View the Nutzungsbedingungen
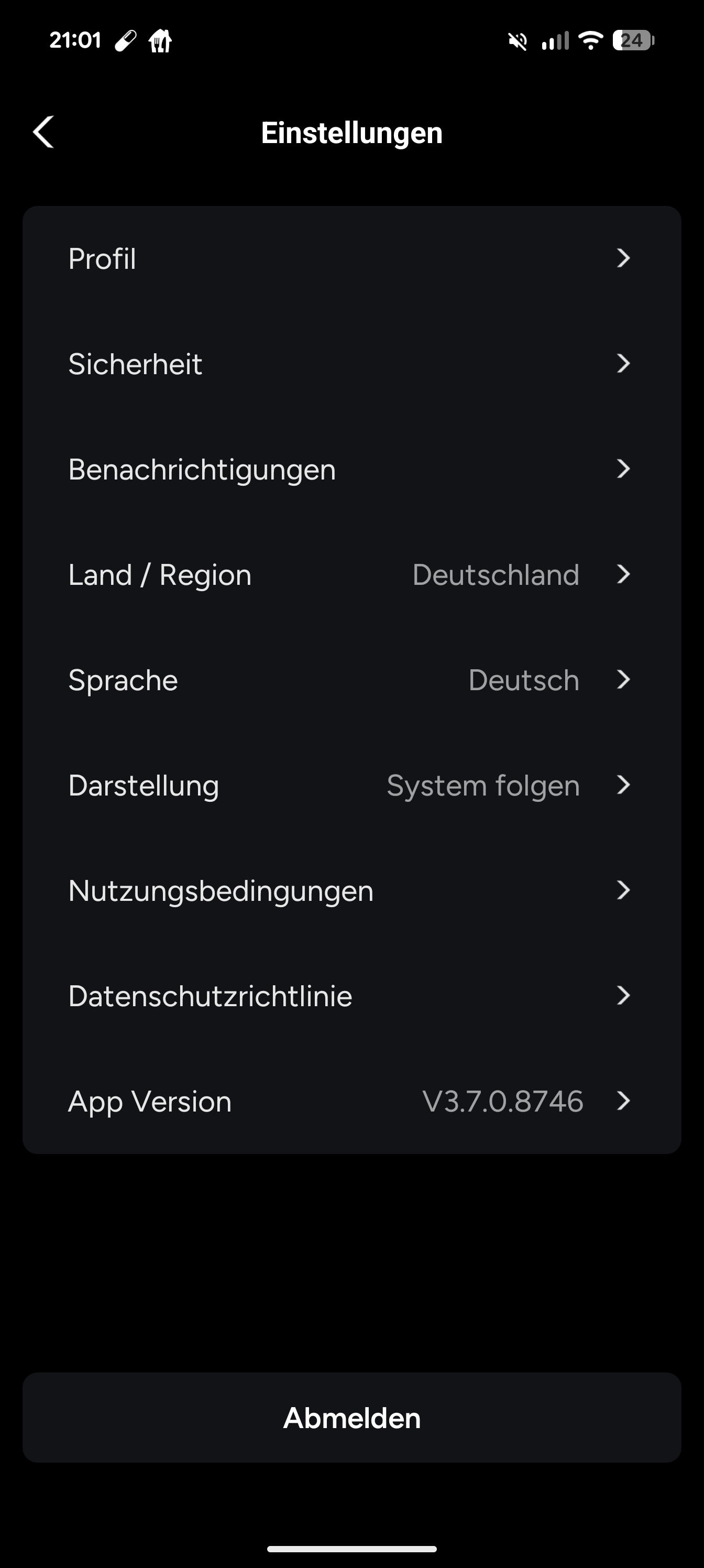 (351, 890)
